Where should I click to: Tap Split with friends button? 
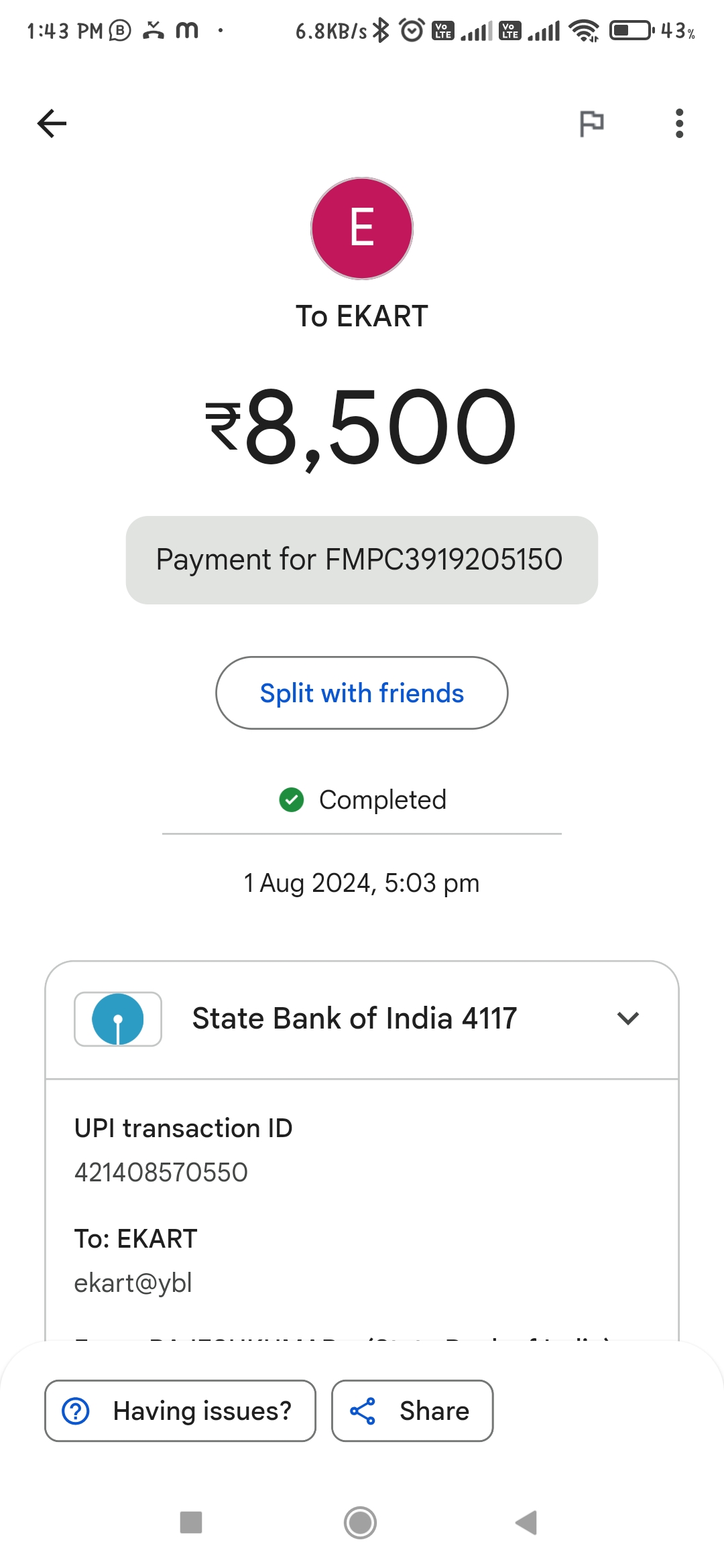pos(362,693)
